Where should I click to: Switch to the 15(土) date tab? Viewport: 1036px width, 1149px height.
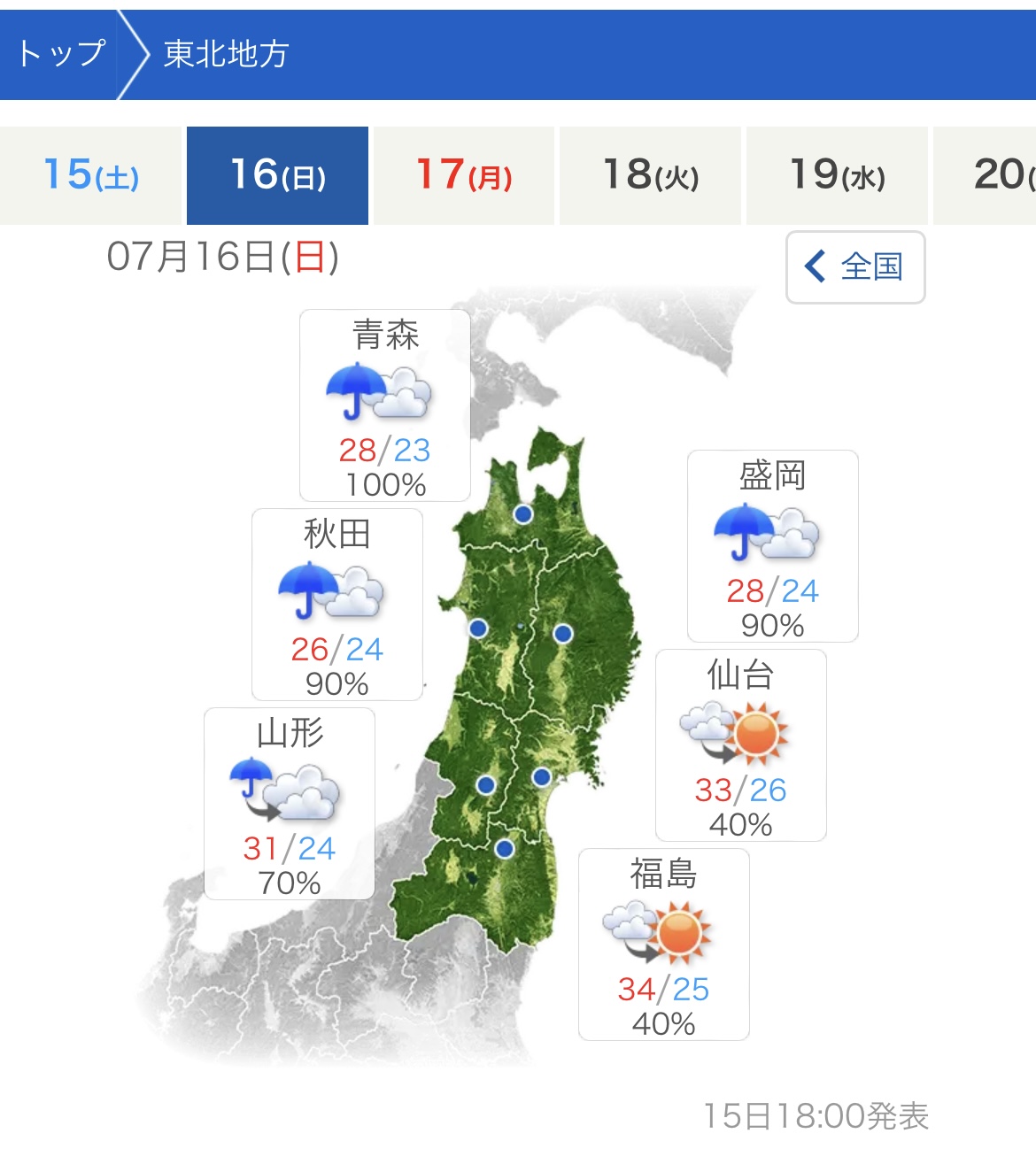pos(91,175)
